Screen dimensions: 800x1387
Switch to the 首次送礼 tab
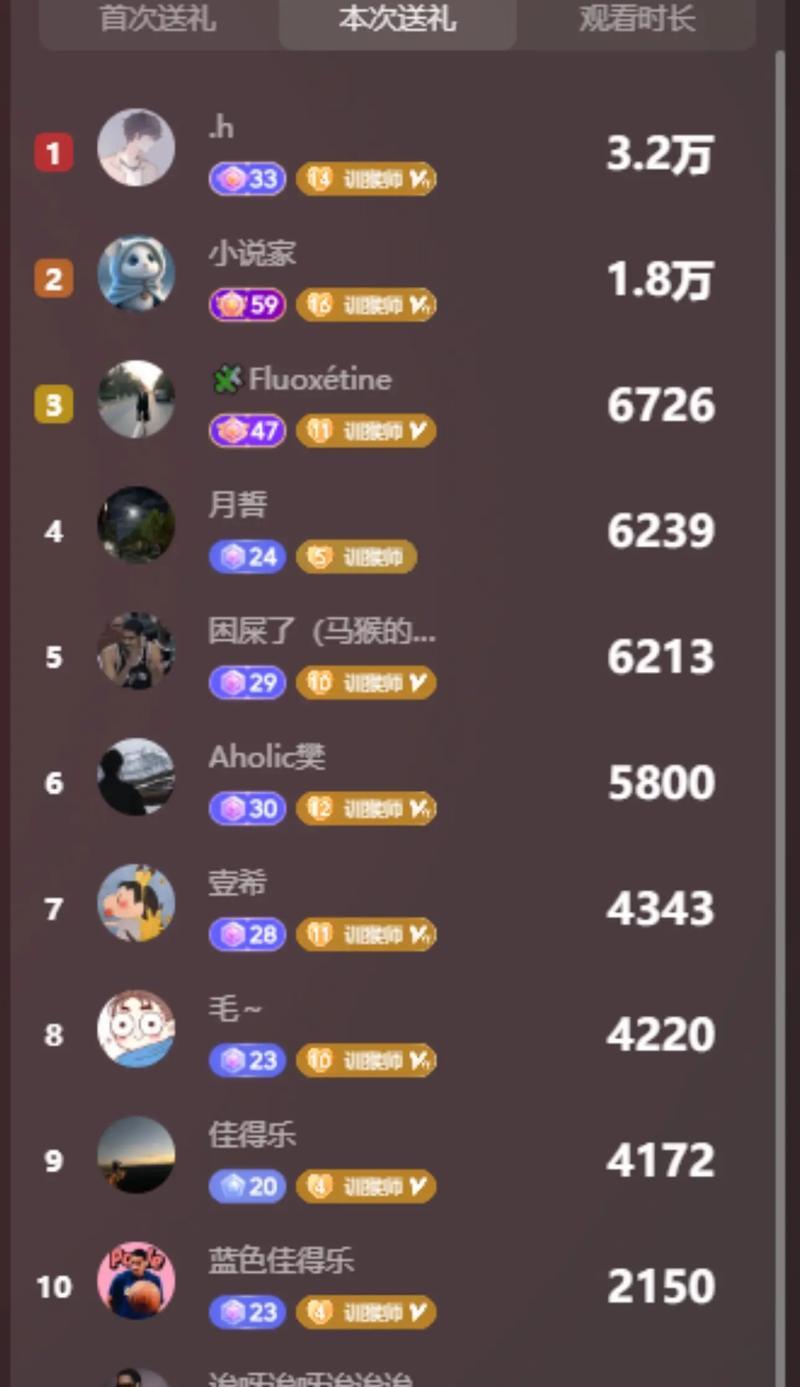pos(157,19)
